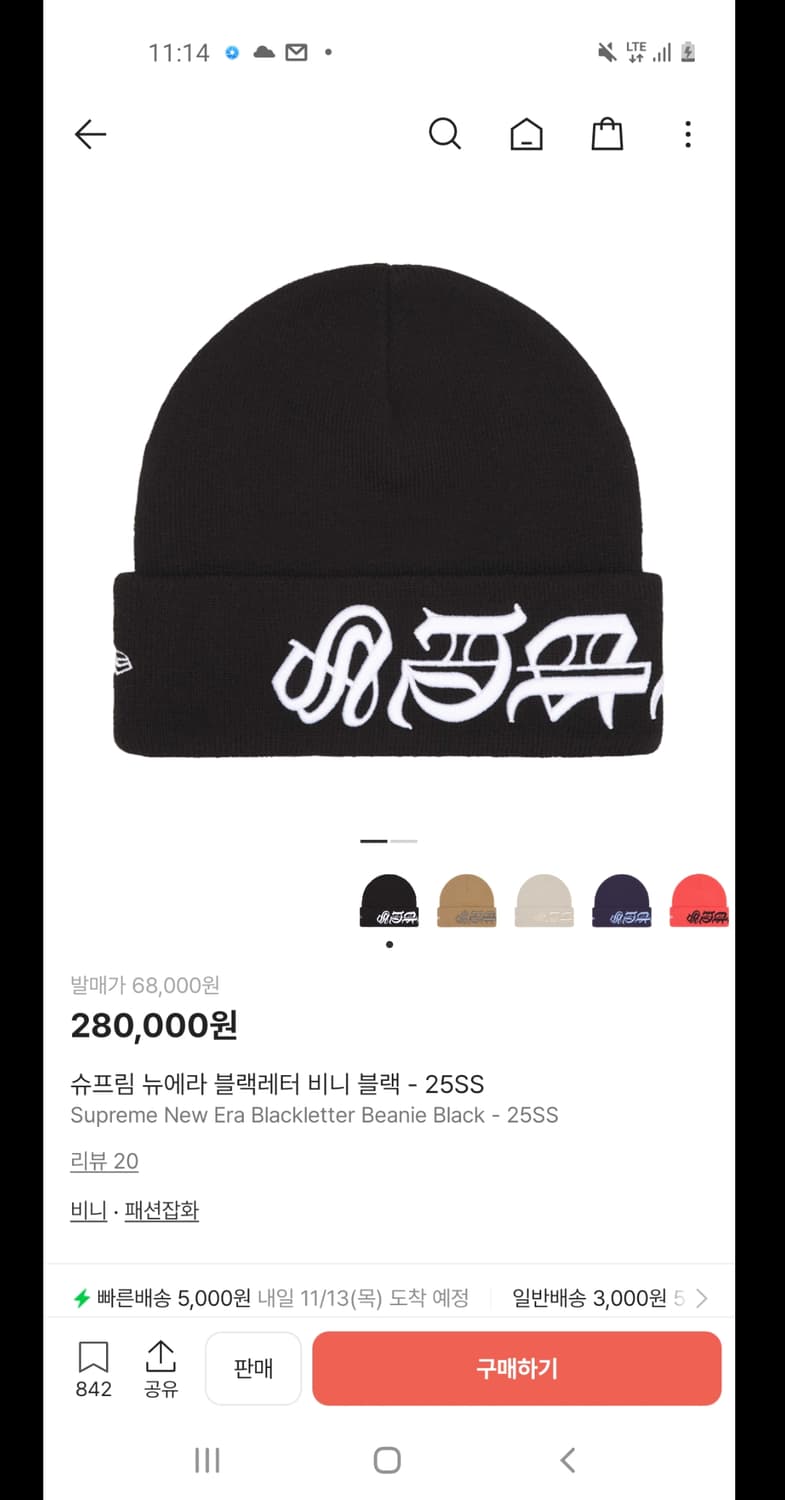Open the shopping bag icon
Screen dimensions: 785x1500
tap(607, 133)
